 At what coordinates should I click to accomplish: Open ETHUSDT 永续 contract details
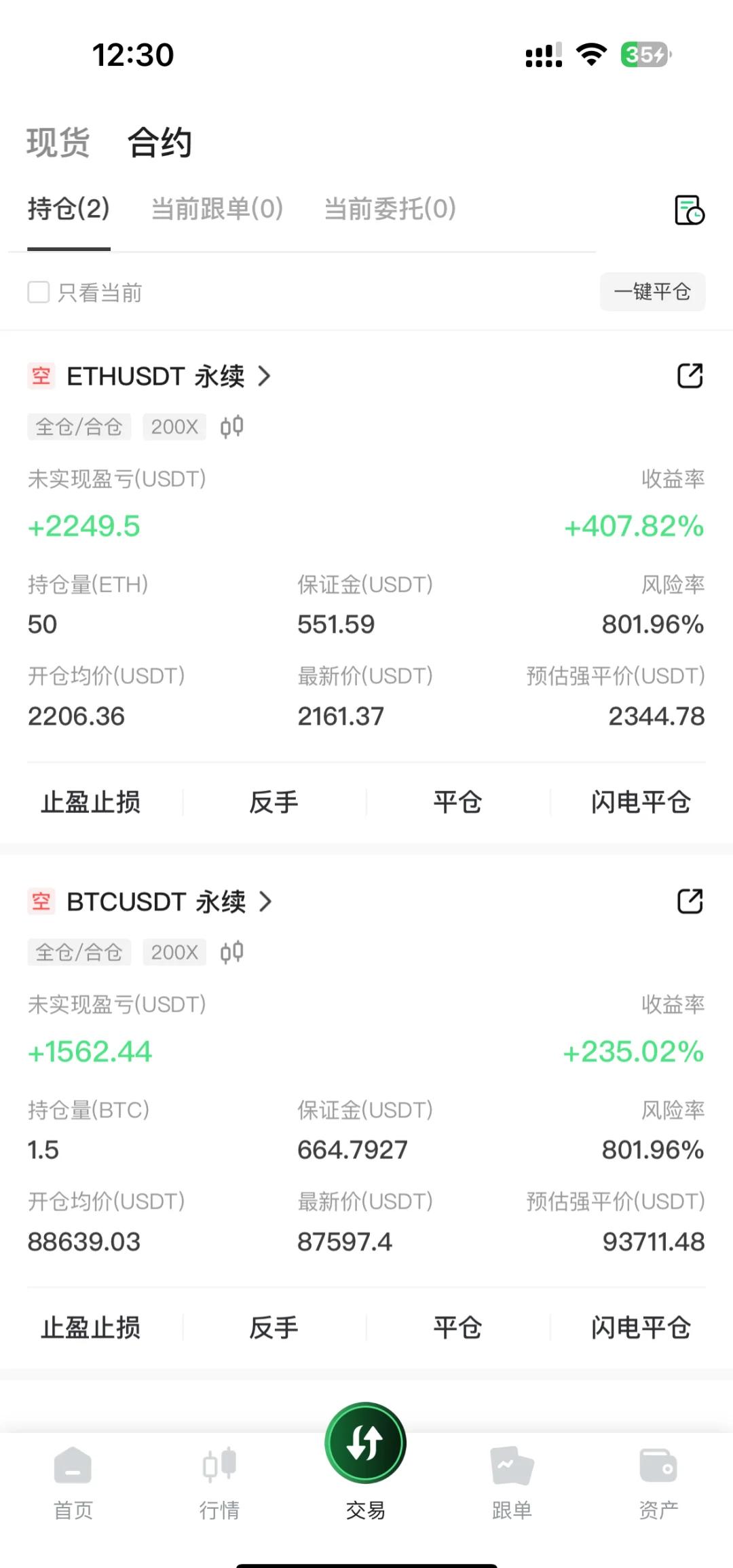pyautogui.click(x=168, y=376)
